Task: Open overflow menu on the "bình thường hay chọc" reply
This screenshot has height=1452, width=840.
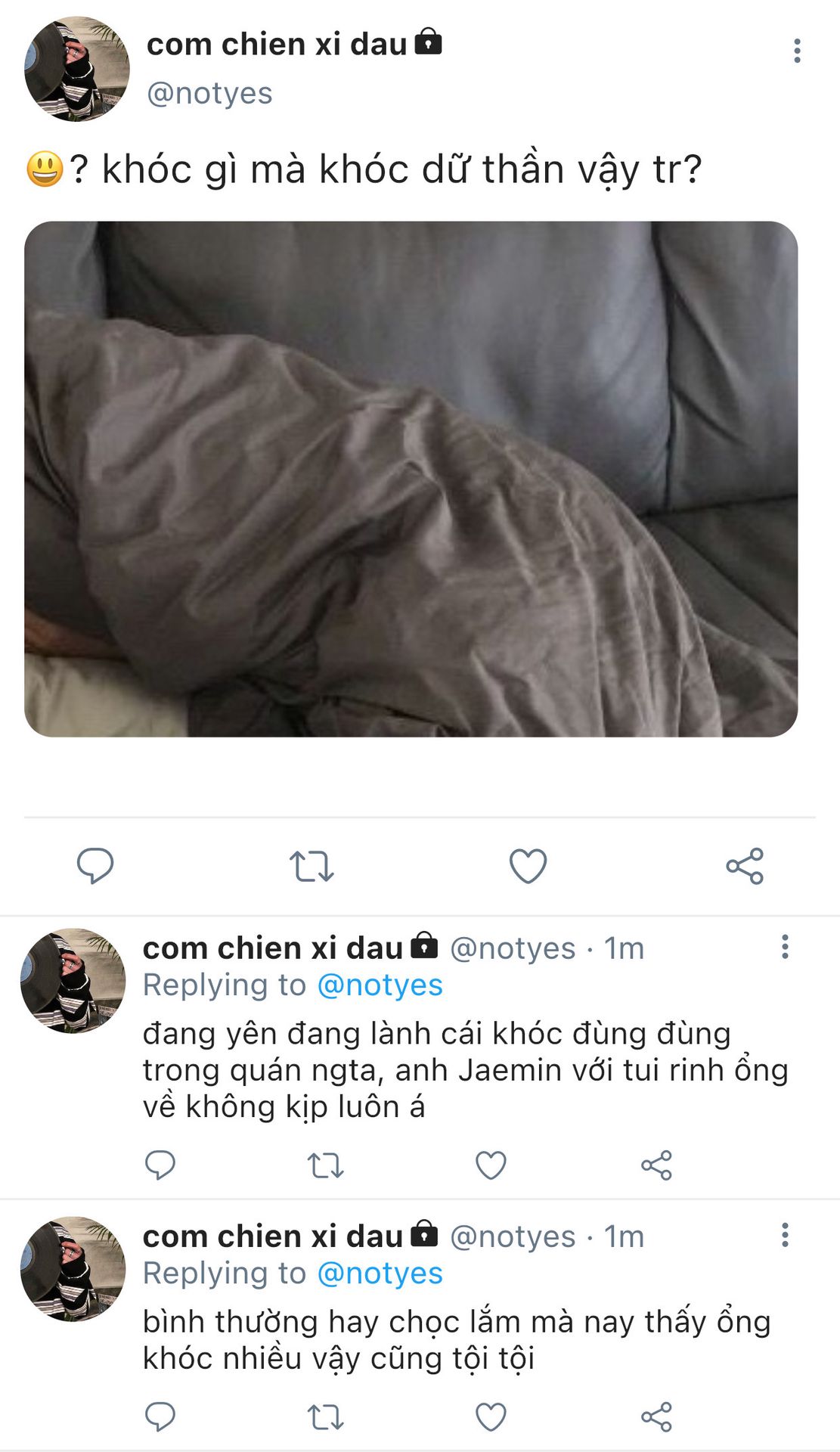Action: [x=785, y=1235]
